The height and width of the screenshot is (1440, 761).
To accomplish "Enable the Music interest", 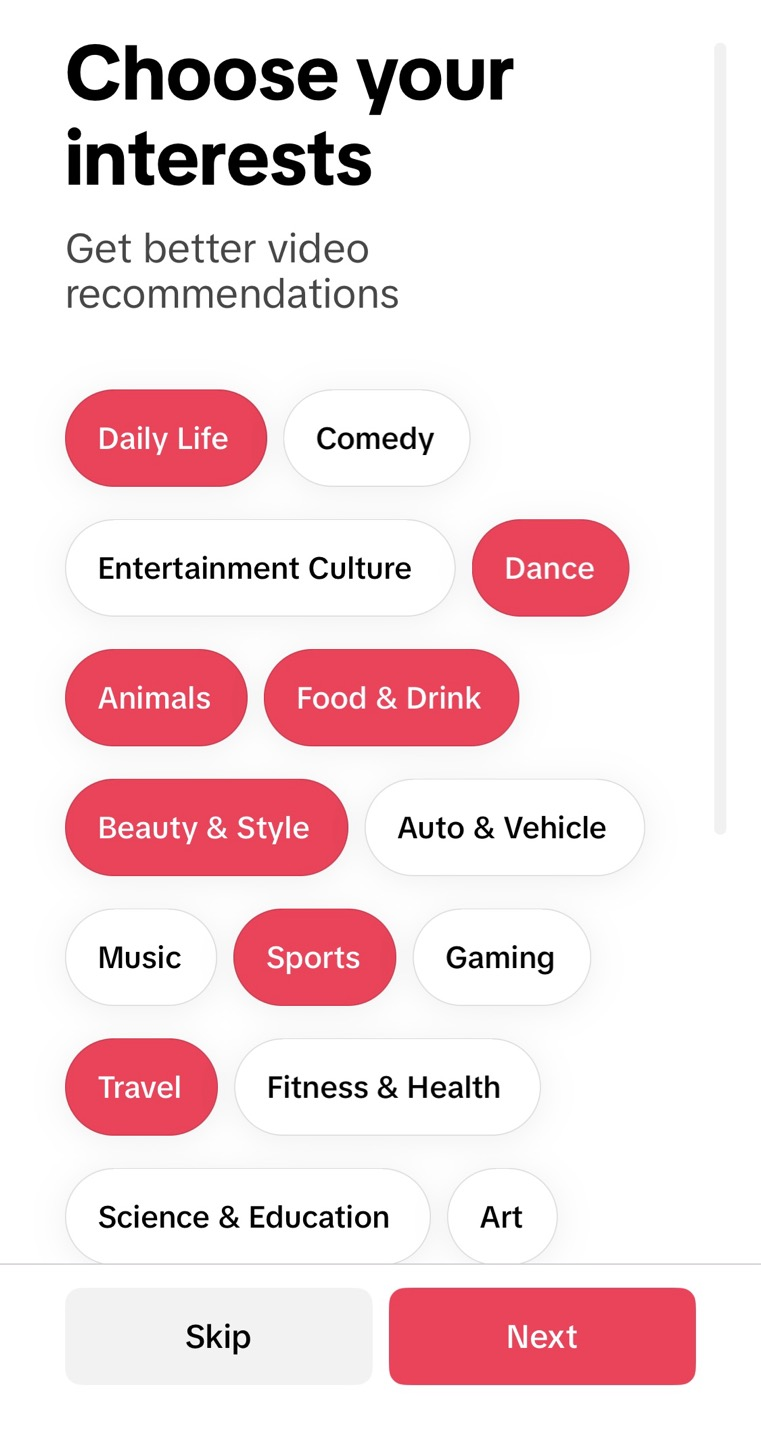I will coord(140,957).
